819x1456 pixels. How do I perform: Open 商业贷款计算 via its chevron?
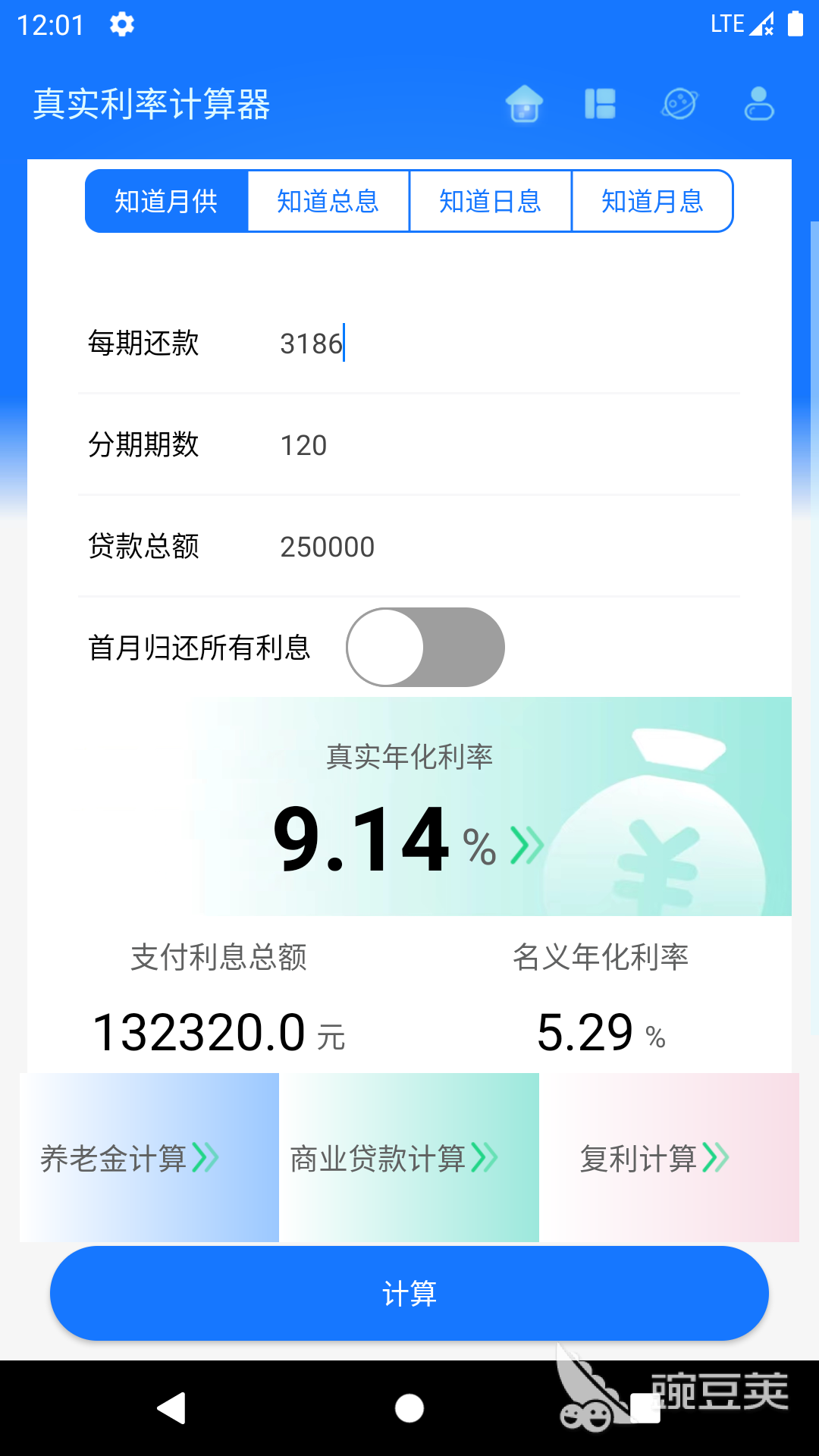point(483,1156)
